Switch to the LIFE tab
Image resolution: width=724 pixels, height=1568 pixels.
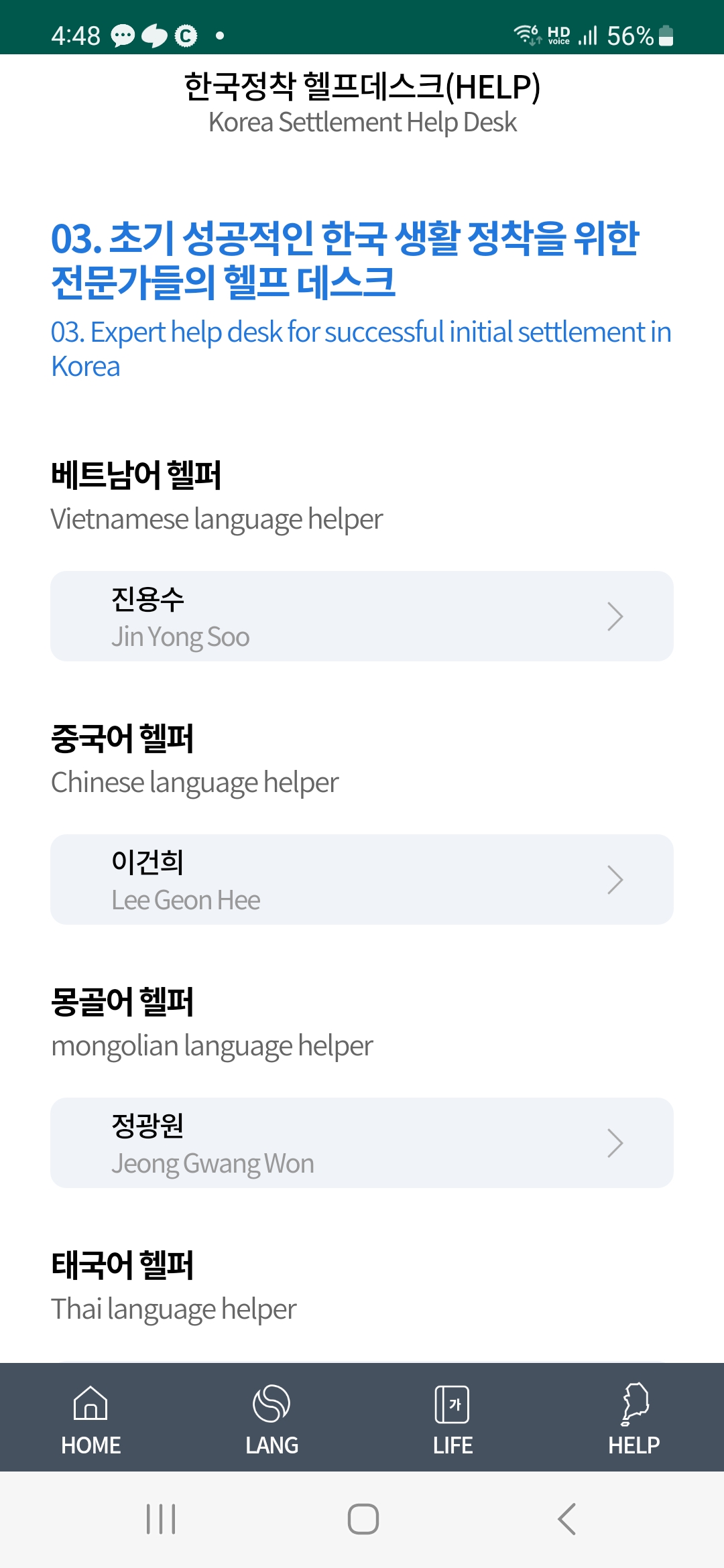coord(452,1418)
